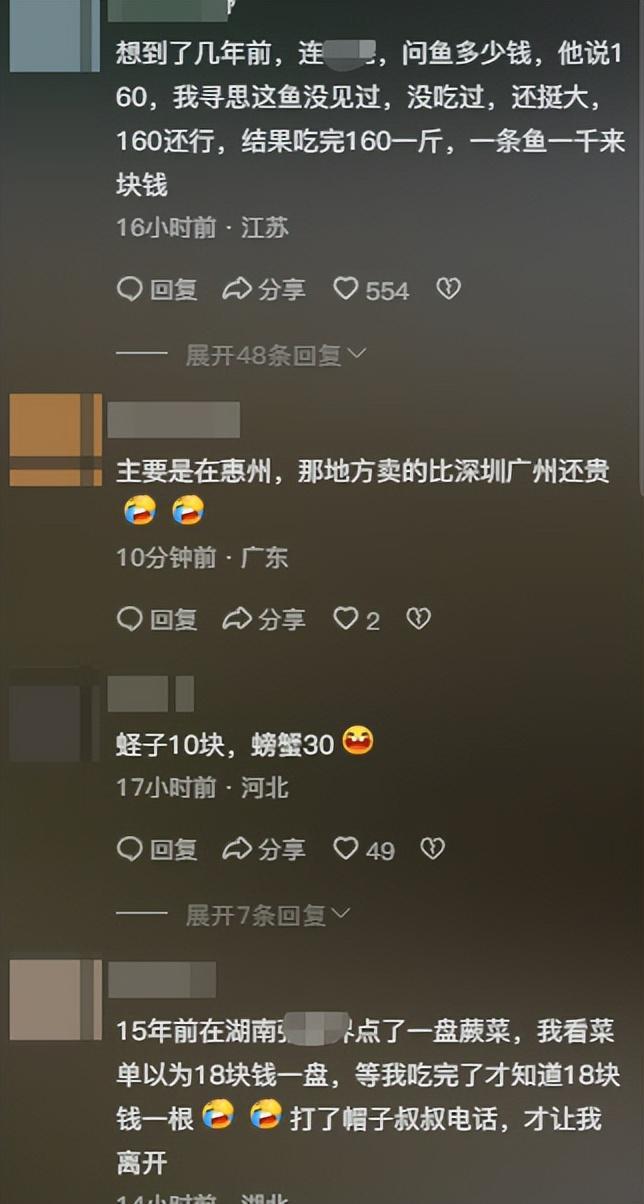This screenshot has width=644, height=1204.
Task: Share the comment with 554 likes
Action: pyautogui.click(x=264, y=290)
